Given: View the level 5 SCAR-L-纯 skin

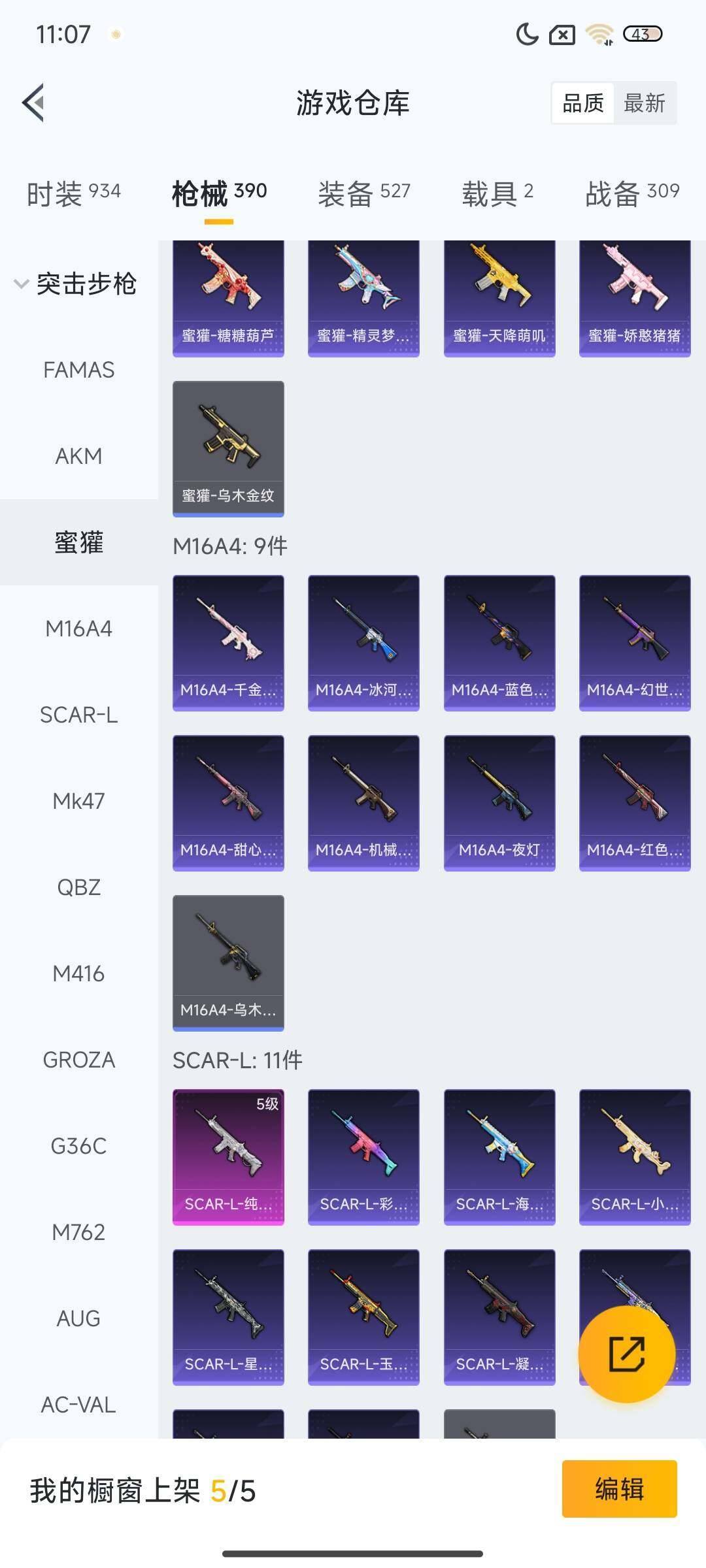Looking at the screenshot, I should 228,1156.
